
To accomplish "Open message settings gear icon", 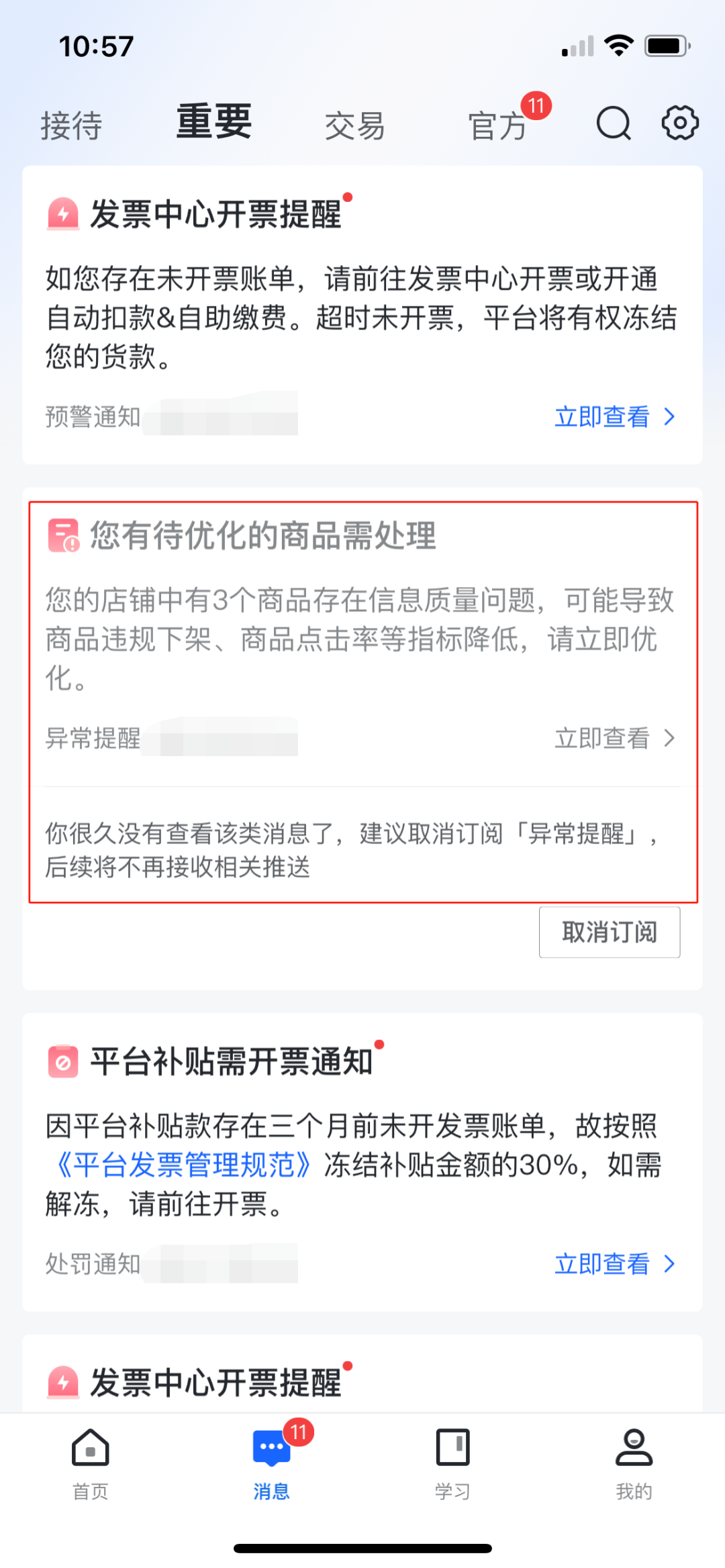I will [x=680, y=123].
